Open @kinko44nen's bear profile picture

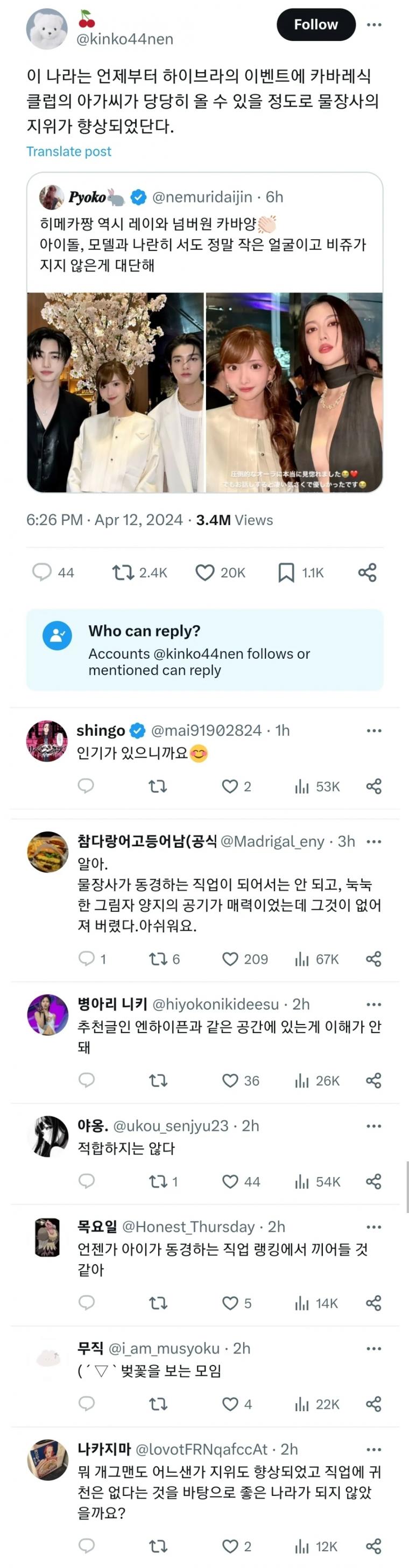tap(47, 29)
